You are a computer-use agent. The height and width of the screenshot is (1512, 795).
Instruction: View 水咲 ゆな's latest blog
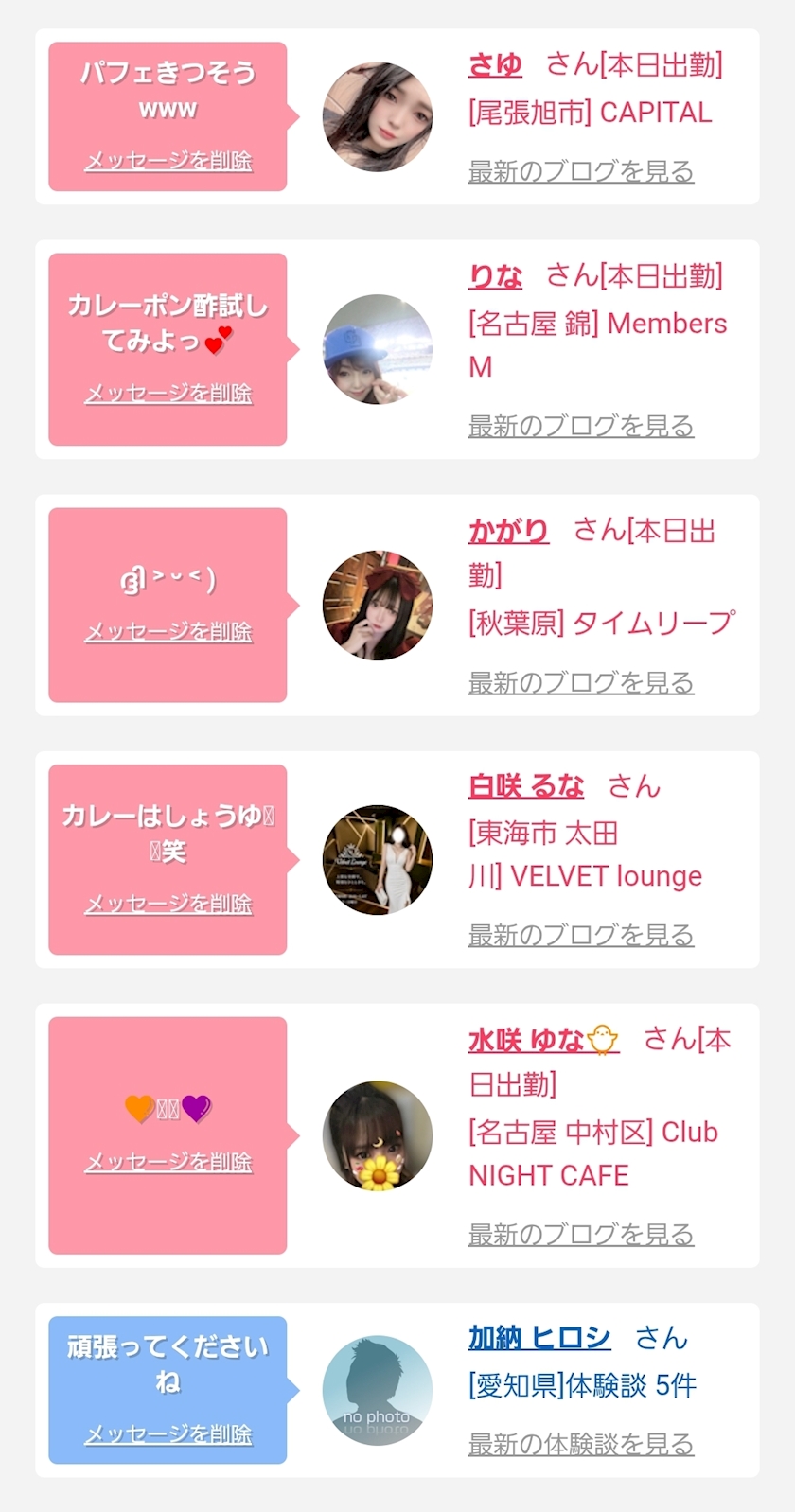tap(581, 1235)
